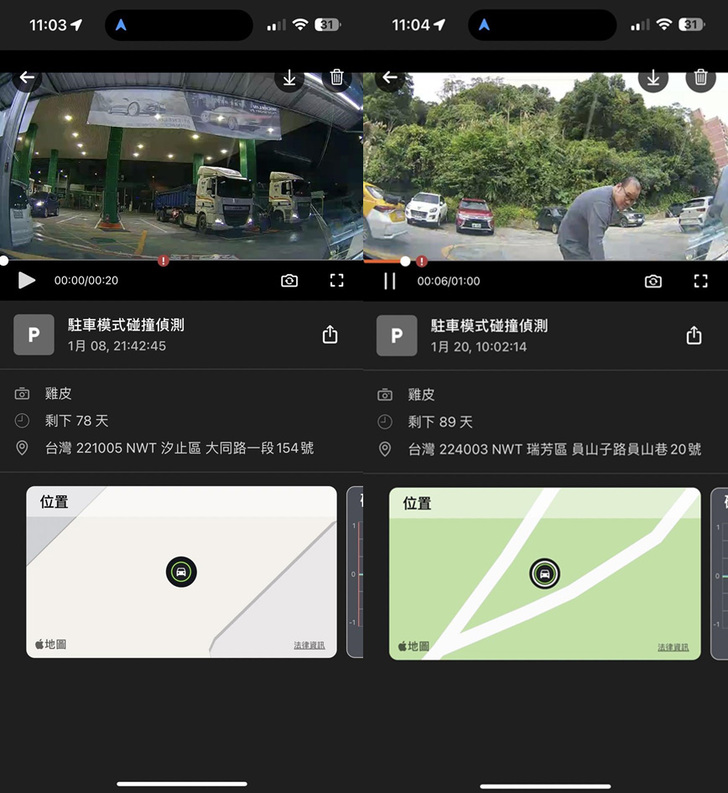Pause the 1月 20 parking collision video
Image resolution: width=728 pixels, height=793 pixels.
point(390,281)
